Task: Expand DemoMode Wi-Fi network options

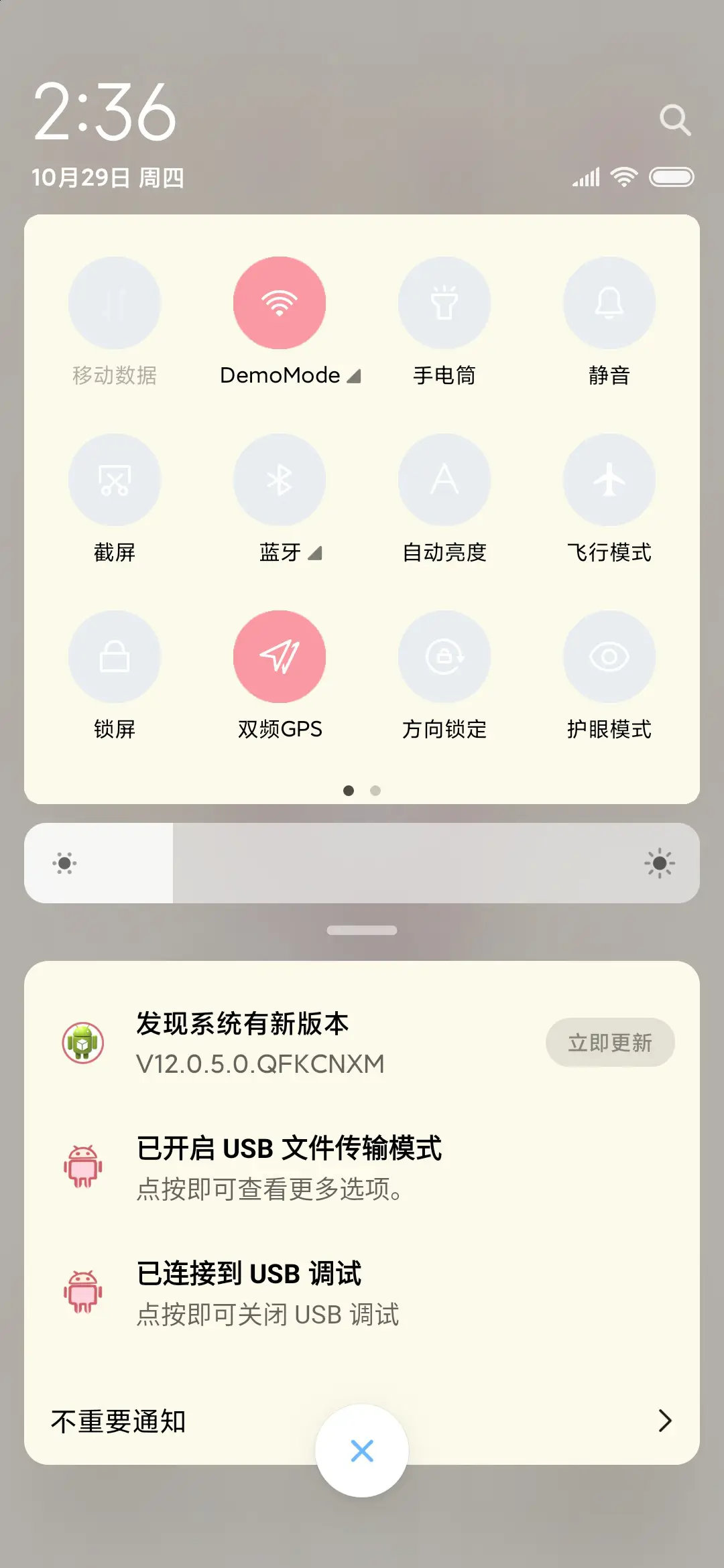Action: (355, 375)
